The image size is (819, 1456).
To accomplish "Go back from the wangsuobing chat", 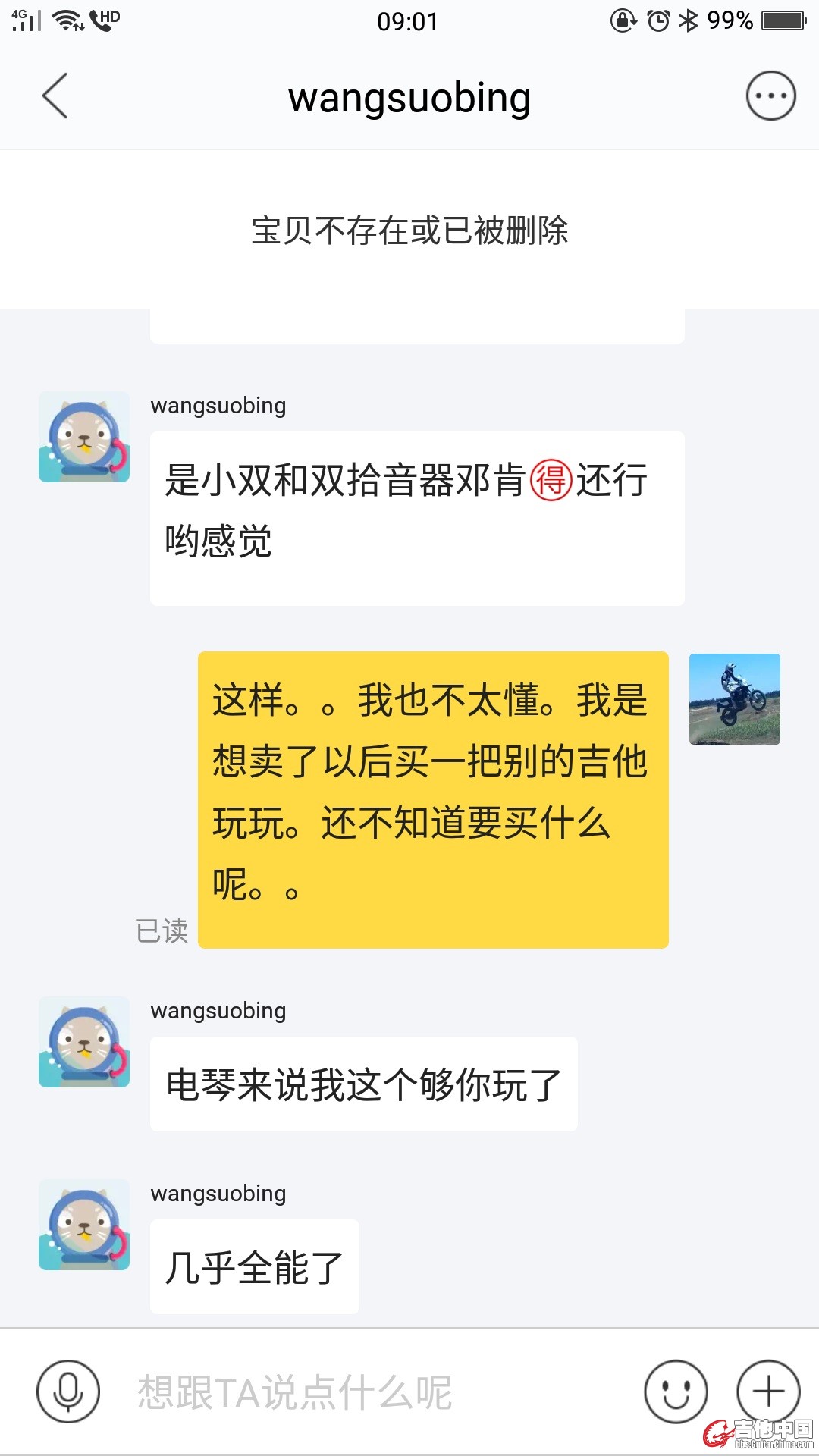I will click(55, 96).
